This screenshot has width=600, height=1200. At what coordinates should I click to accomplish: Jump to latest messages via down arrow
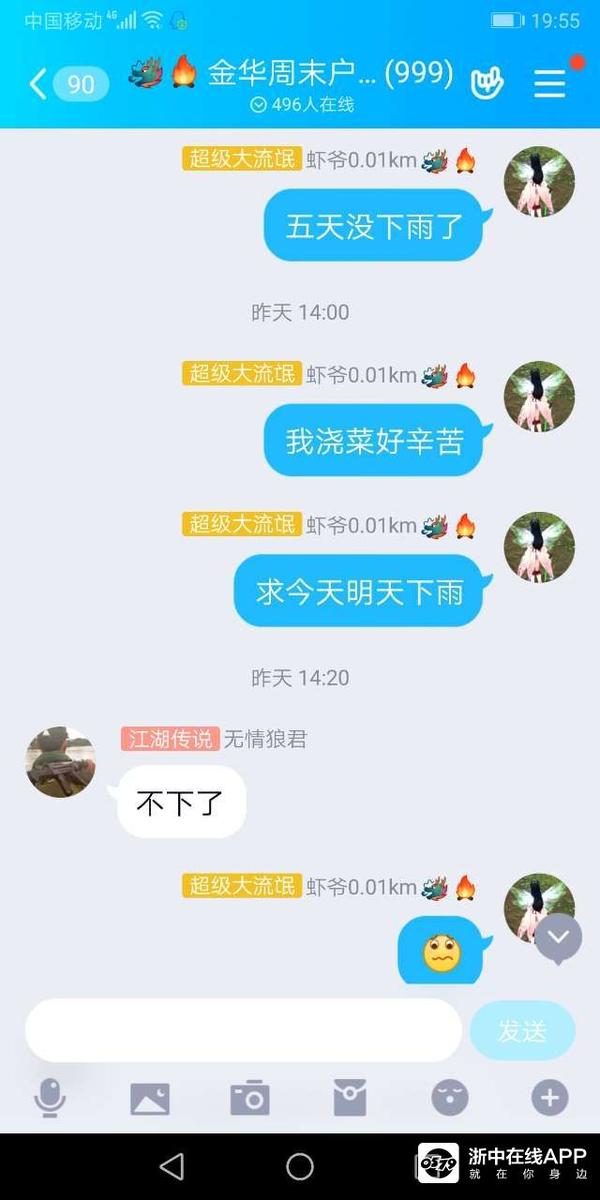click(558, 938)
